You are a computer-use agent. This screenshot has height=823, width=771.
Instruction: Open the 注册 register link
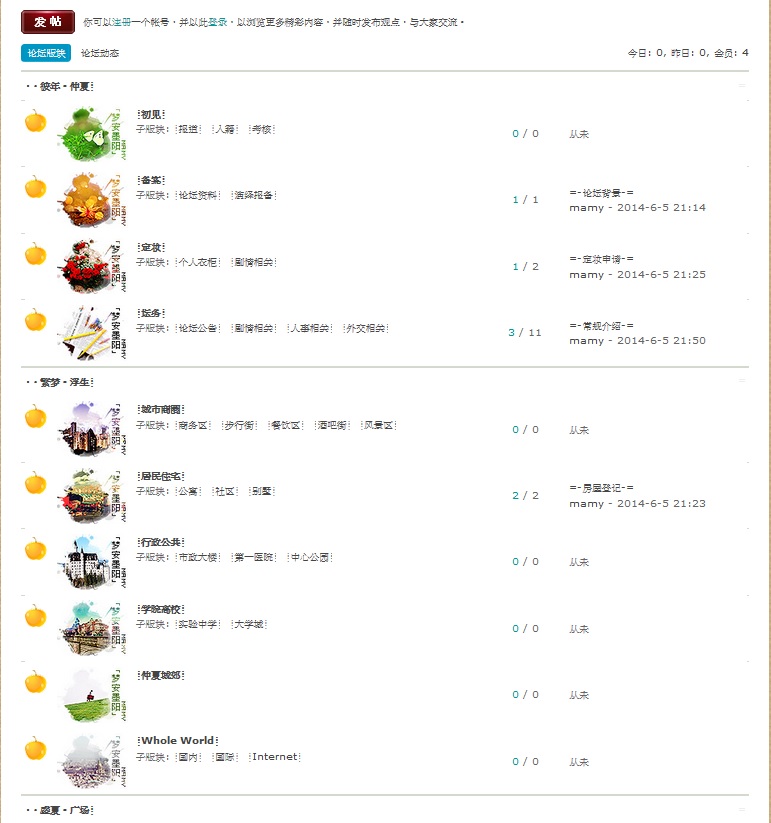(120, 21)
